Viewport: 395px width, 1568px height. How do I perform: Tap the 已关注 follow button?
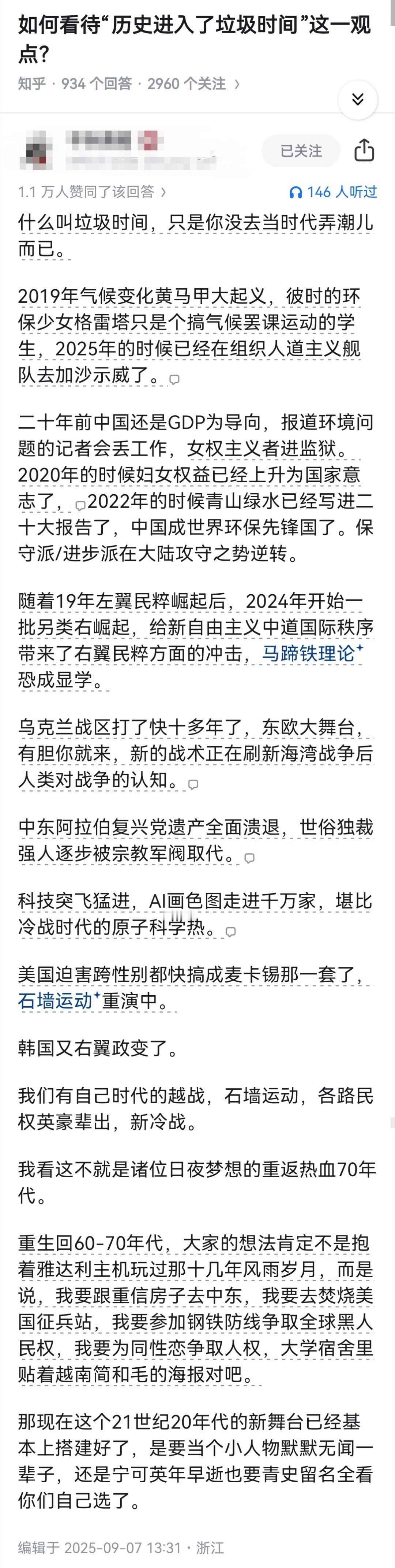pos(301,151)
